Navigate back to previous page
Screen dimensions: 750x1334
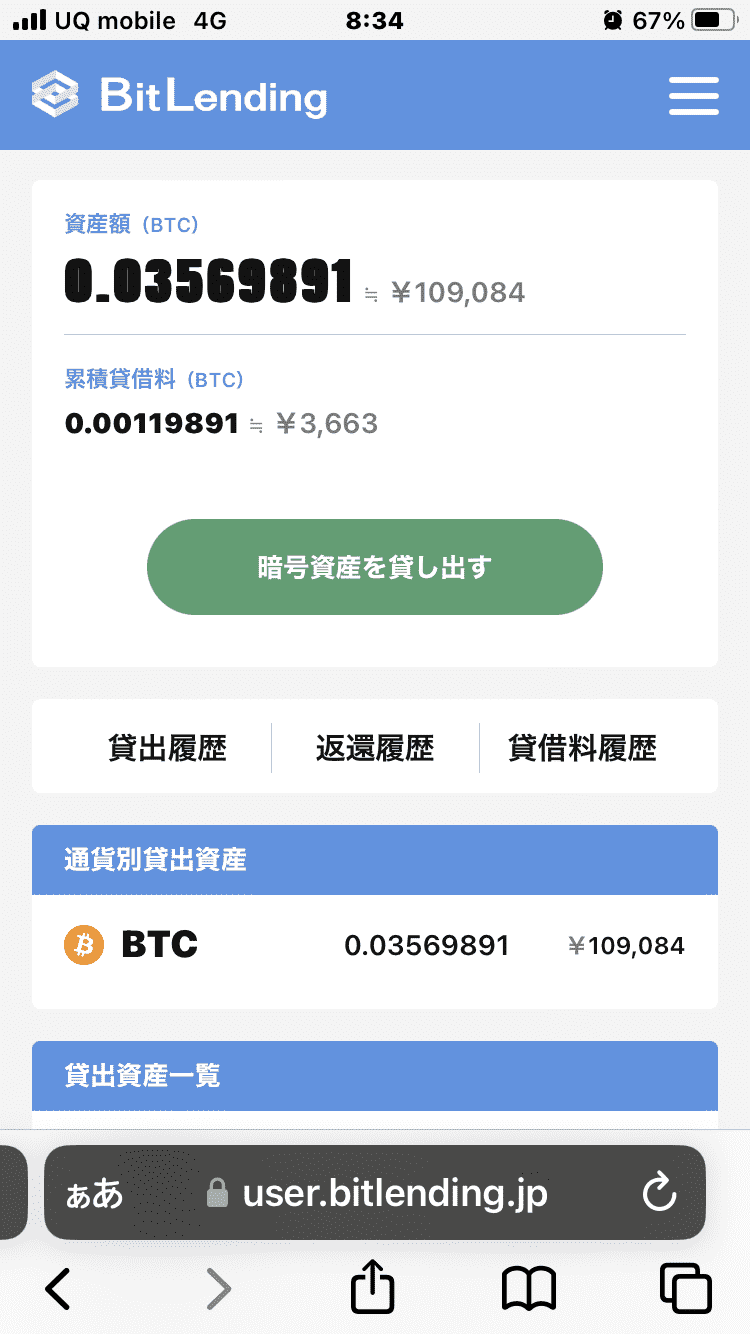pyautogui.click(x=57, y=1289)
